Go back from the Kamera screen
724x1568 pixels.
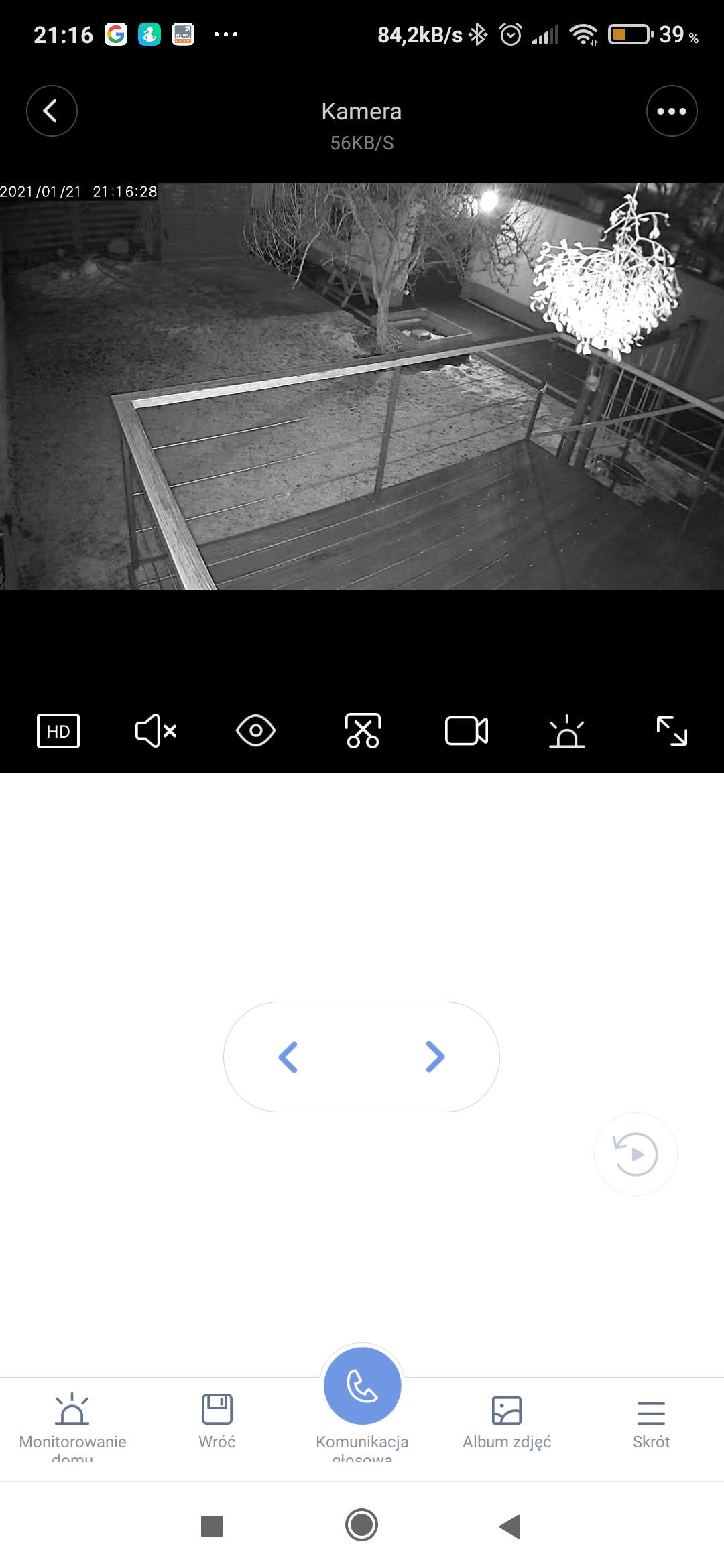tap(52, 111)
